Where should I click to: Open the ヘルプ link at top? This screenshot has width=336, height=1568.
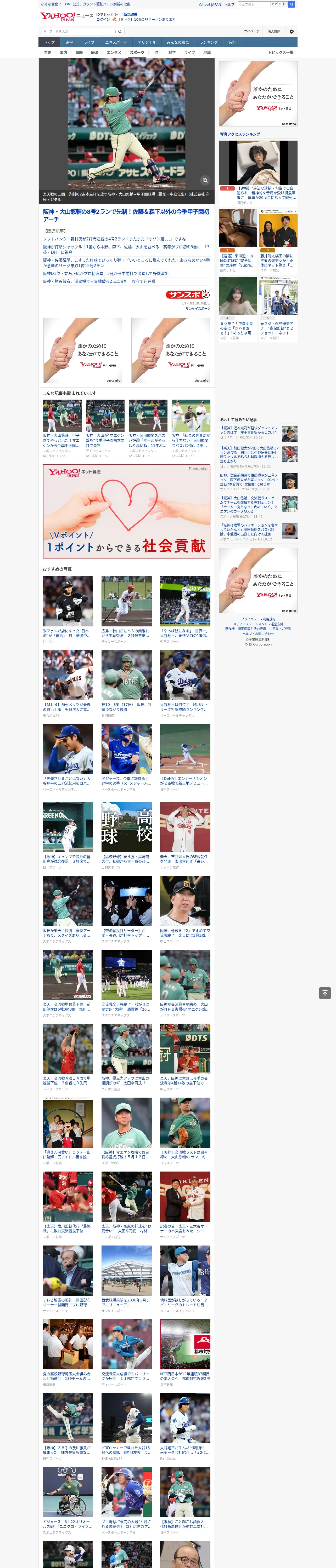click(x=229, y=4)
